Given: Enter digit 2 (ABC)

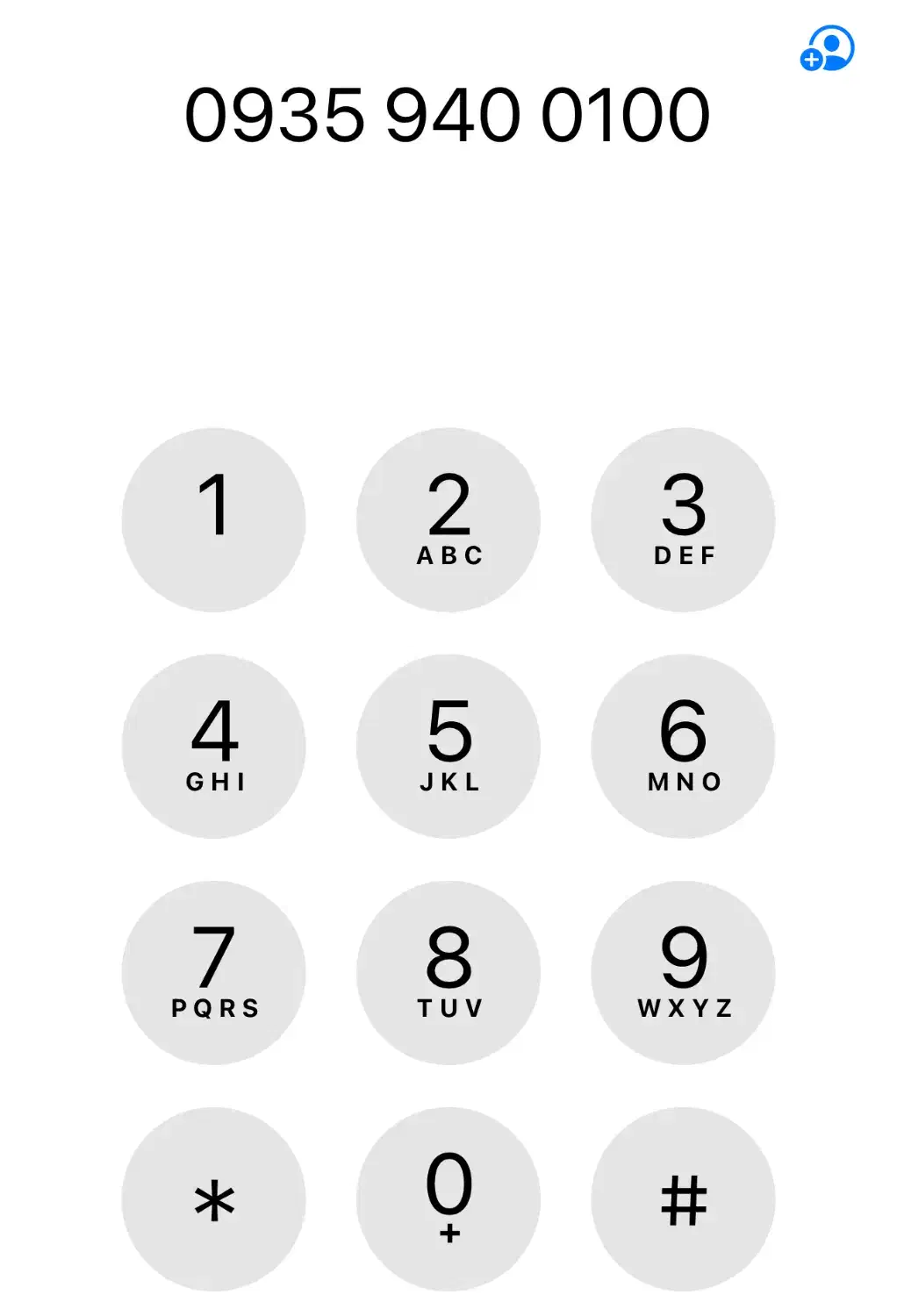Looking at the screenshot, I should [448, 519].
